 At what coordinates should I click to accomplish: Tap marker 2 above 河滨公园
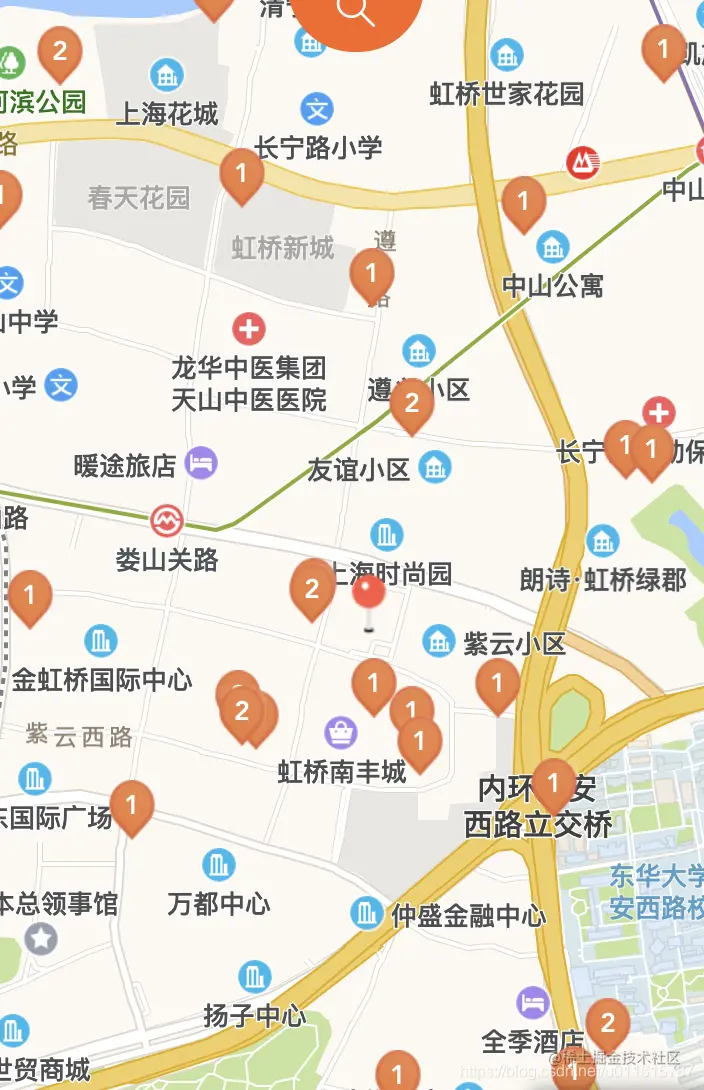pos(59,52)
